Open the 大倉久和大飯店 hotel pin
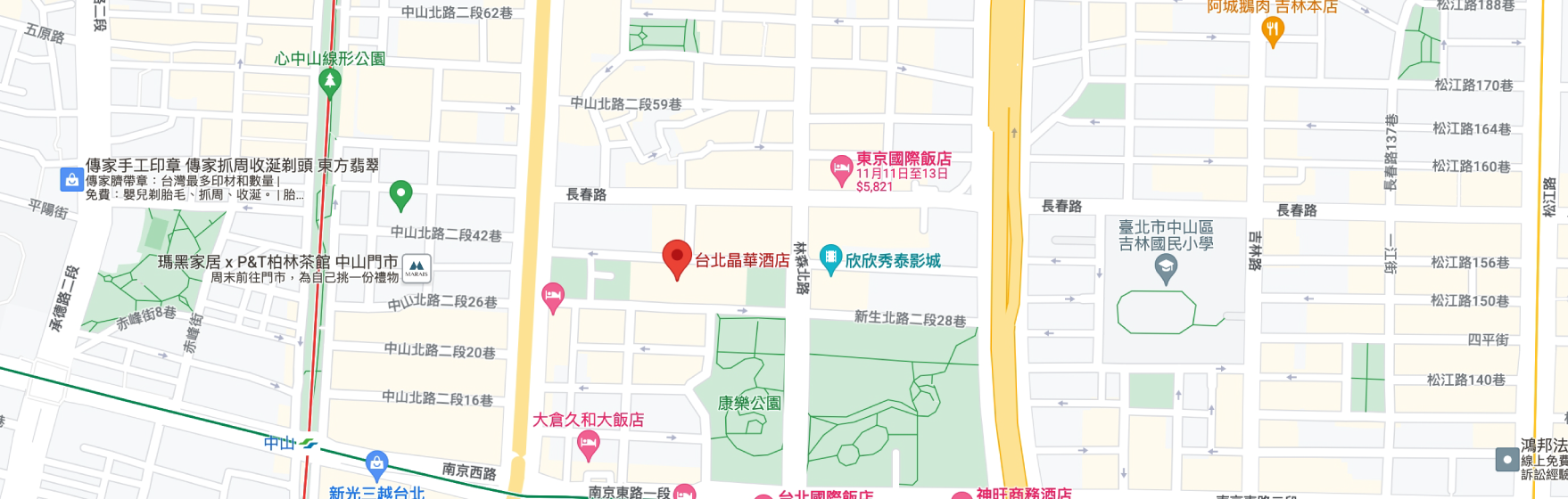The width and height of the screenshot is (1568, 499). click(x=588, y=442)
